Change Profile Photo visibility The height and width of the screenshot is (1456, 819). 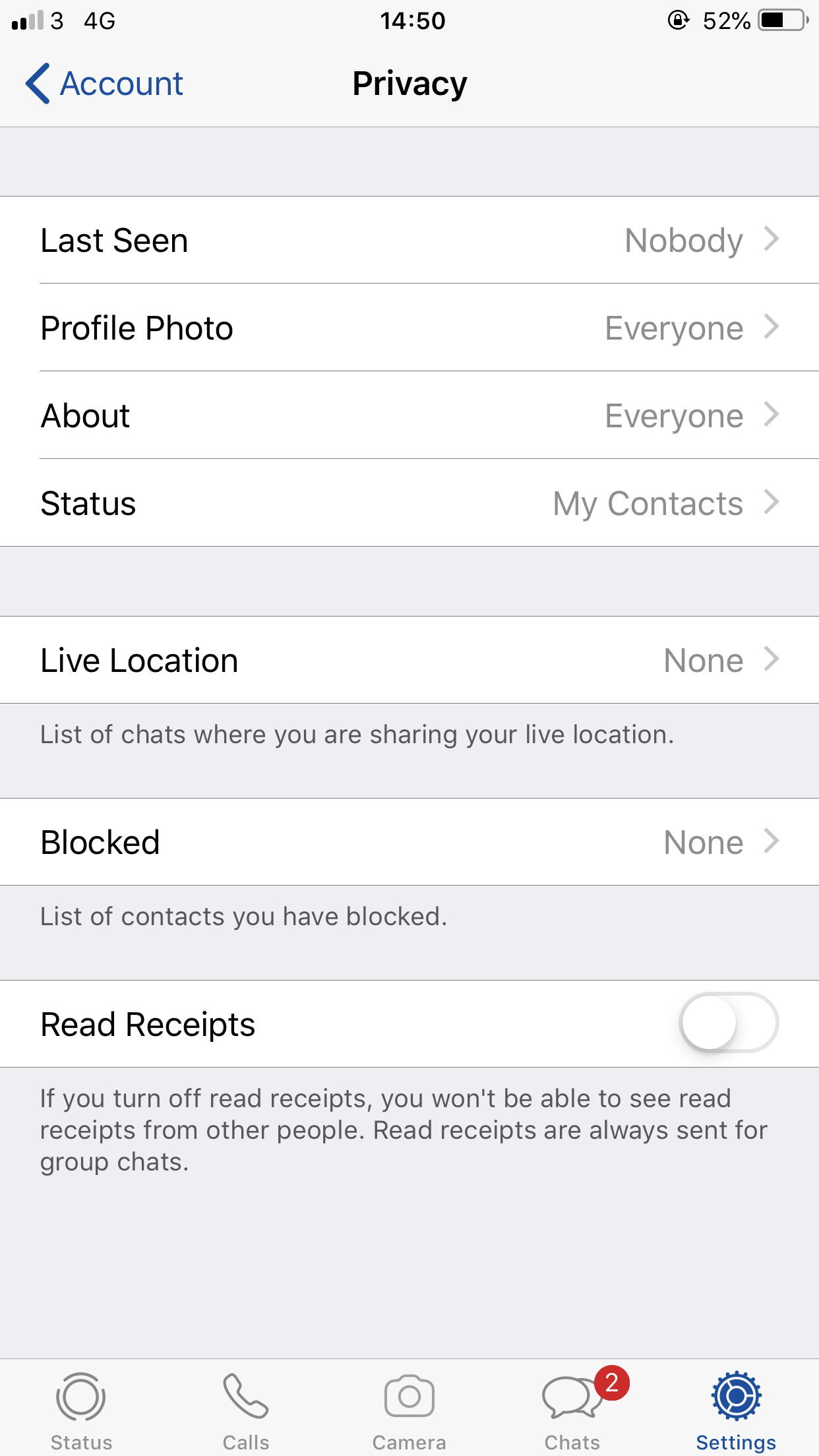click(409, 328)
